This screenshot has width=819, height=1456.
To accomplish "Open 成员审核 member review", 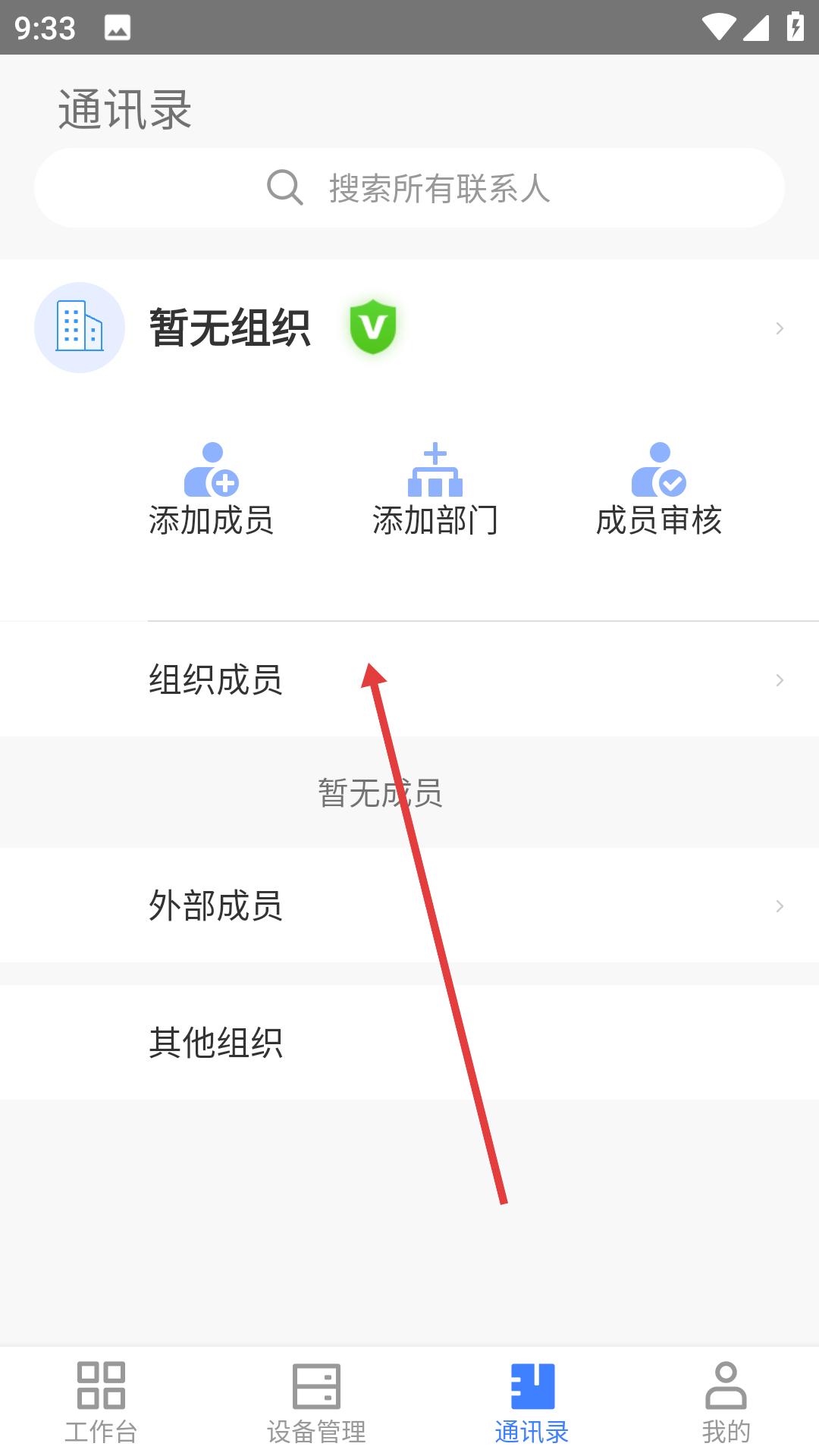I will (x=658, y=489).
